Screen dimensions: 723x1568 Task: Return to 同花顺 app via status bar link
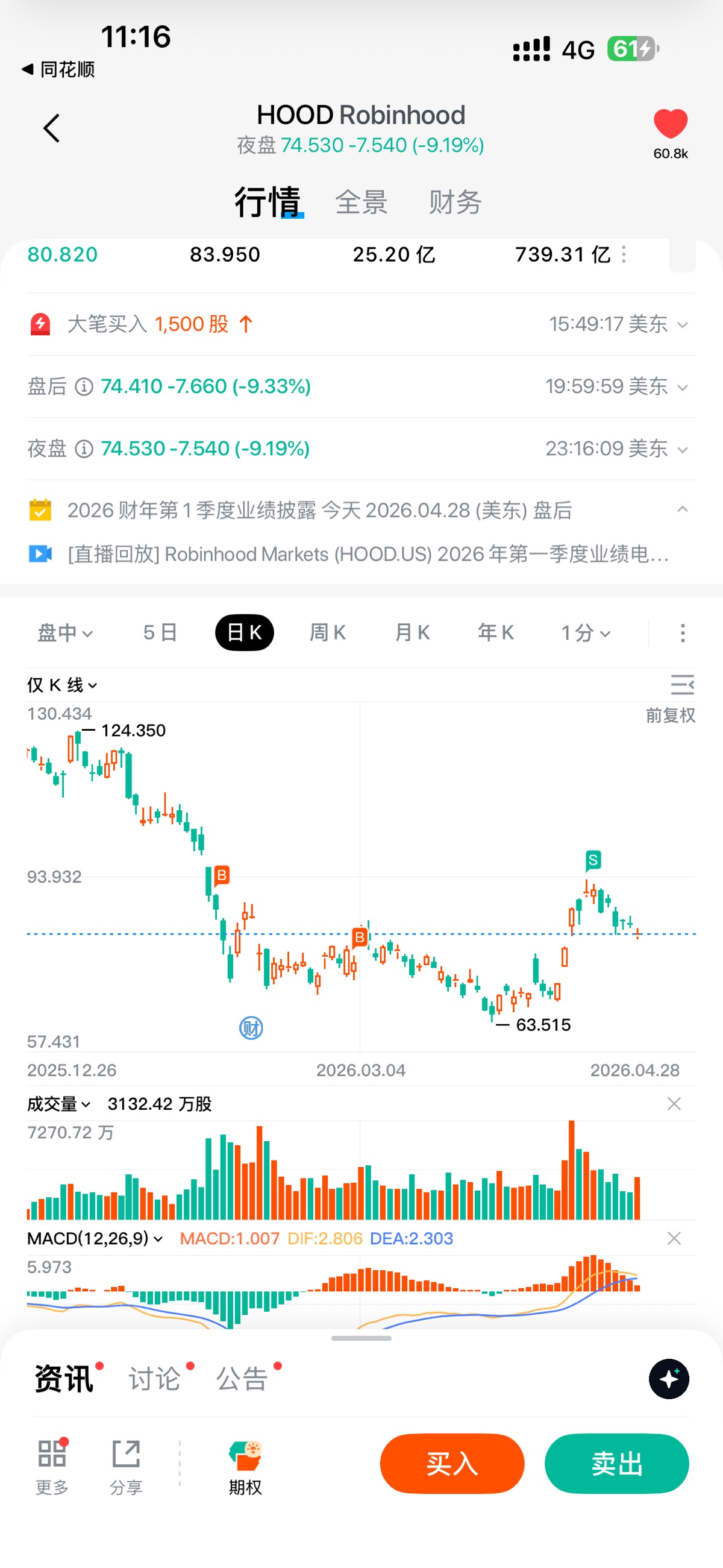58,69
